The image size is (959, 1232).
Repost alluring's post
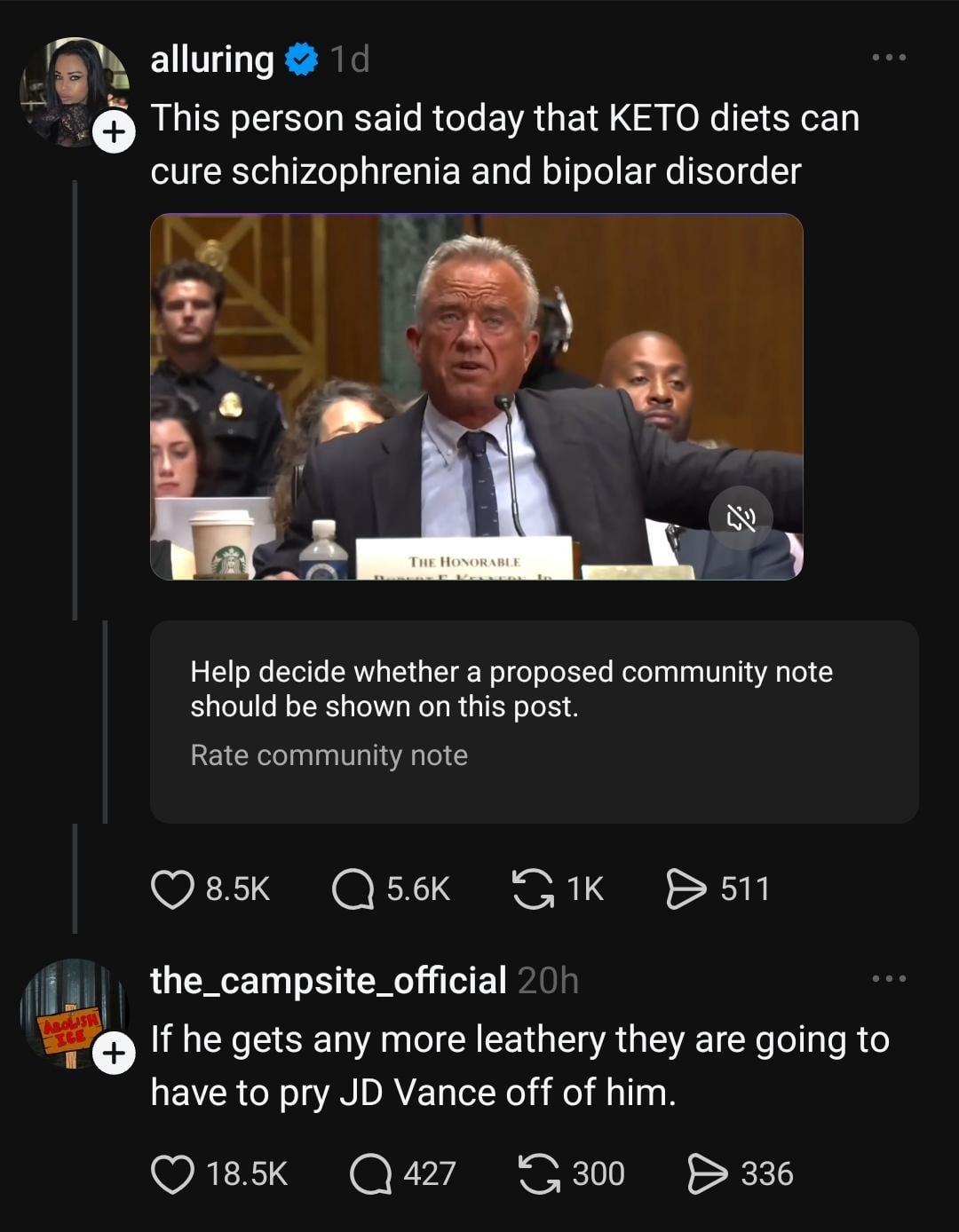pos(533,889)
